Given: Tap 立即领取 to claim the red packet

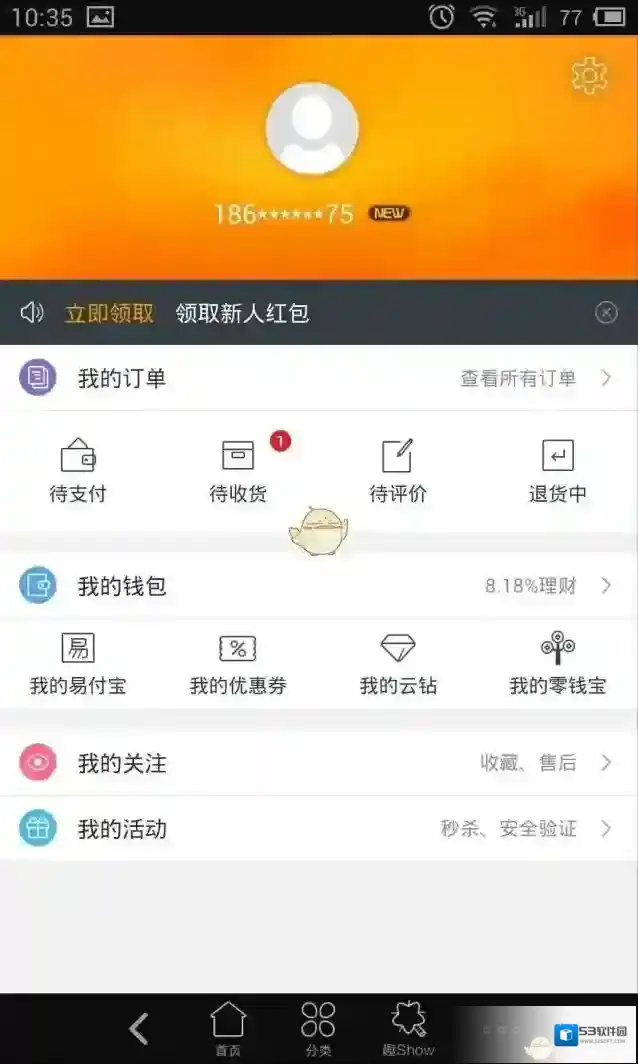Looking at the screenshot, I should 109,313.
